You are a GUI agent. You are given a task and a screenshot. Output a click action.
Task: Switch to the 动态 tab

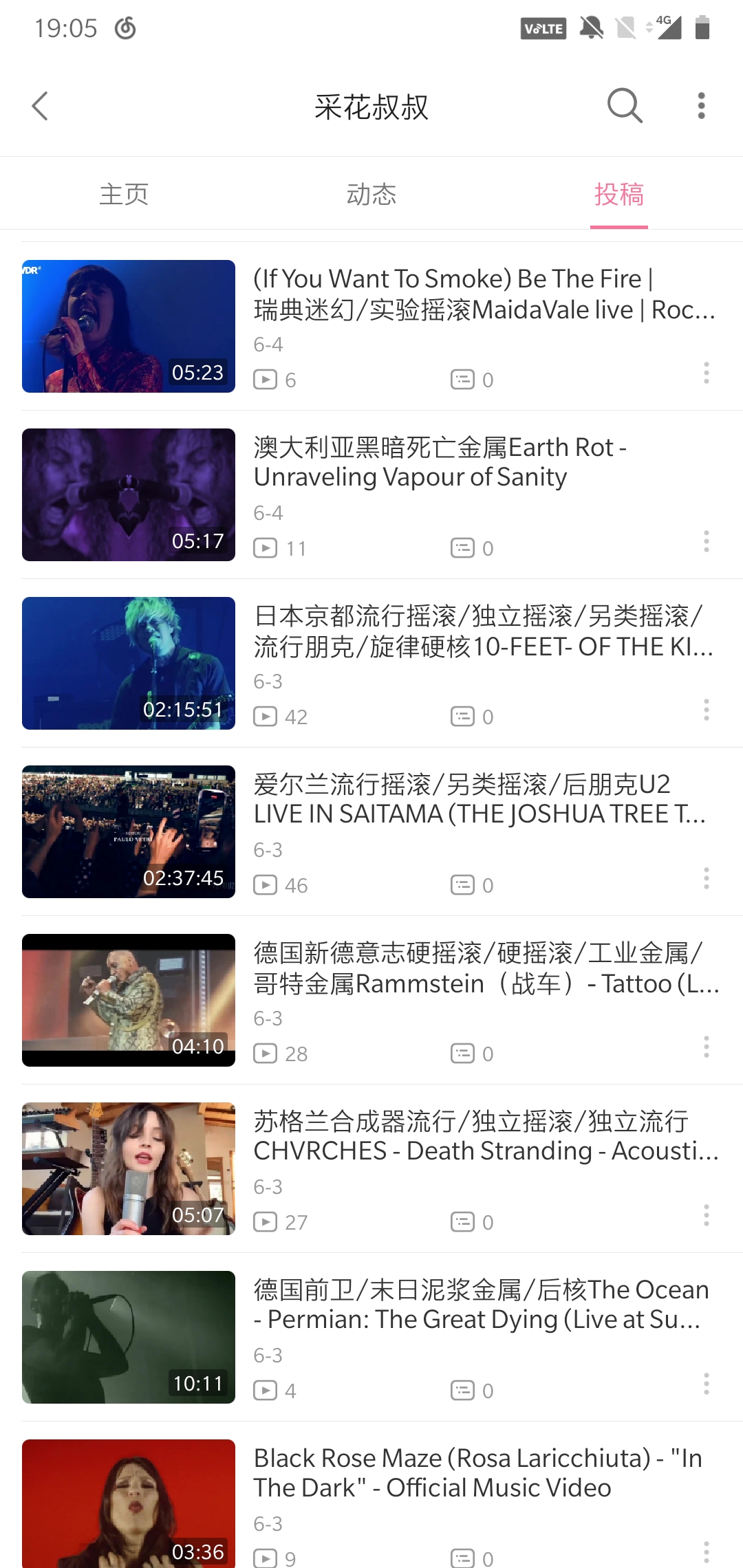(371, 195)
